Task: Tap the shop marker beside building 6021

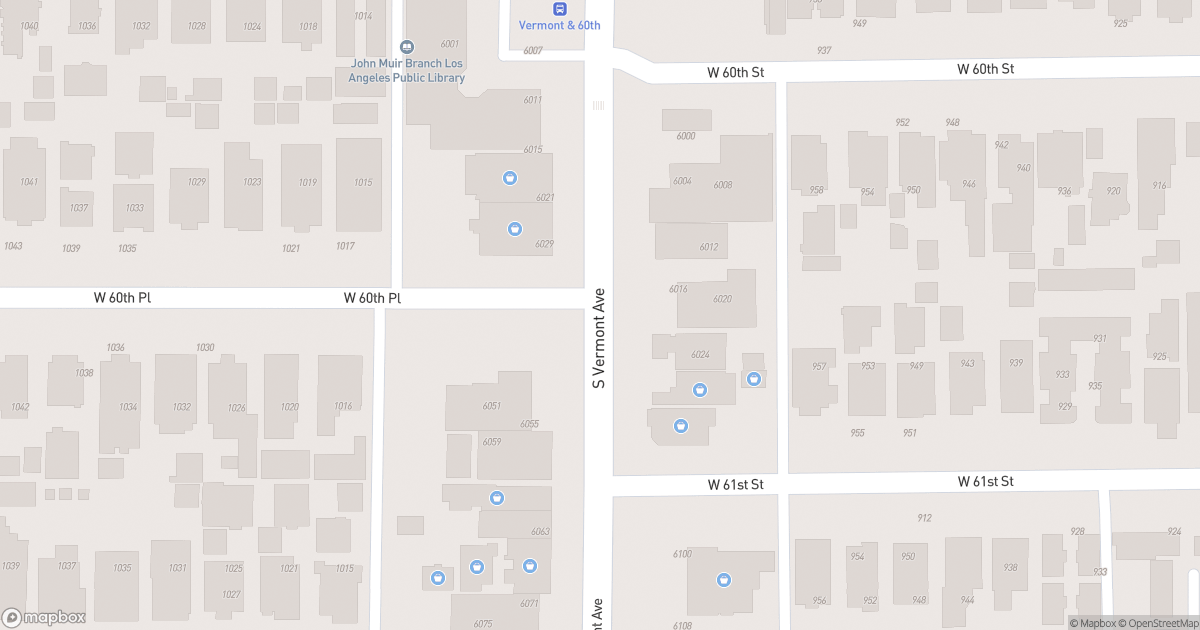Action: [x=509, y=178]
